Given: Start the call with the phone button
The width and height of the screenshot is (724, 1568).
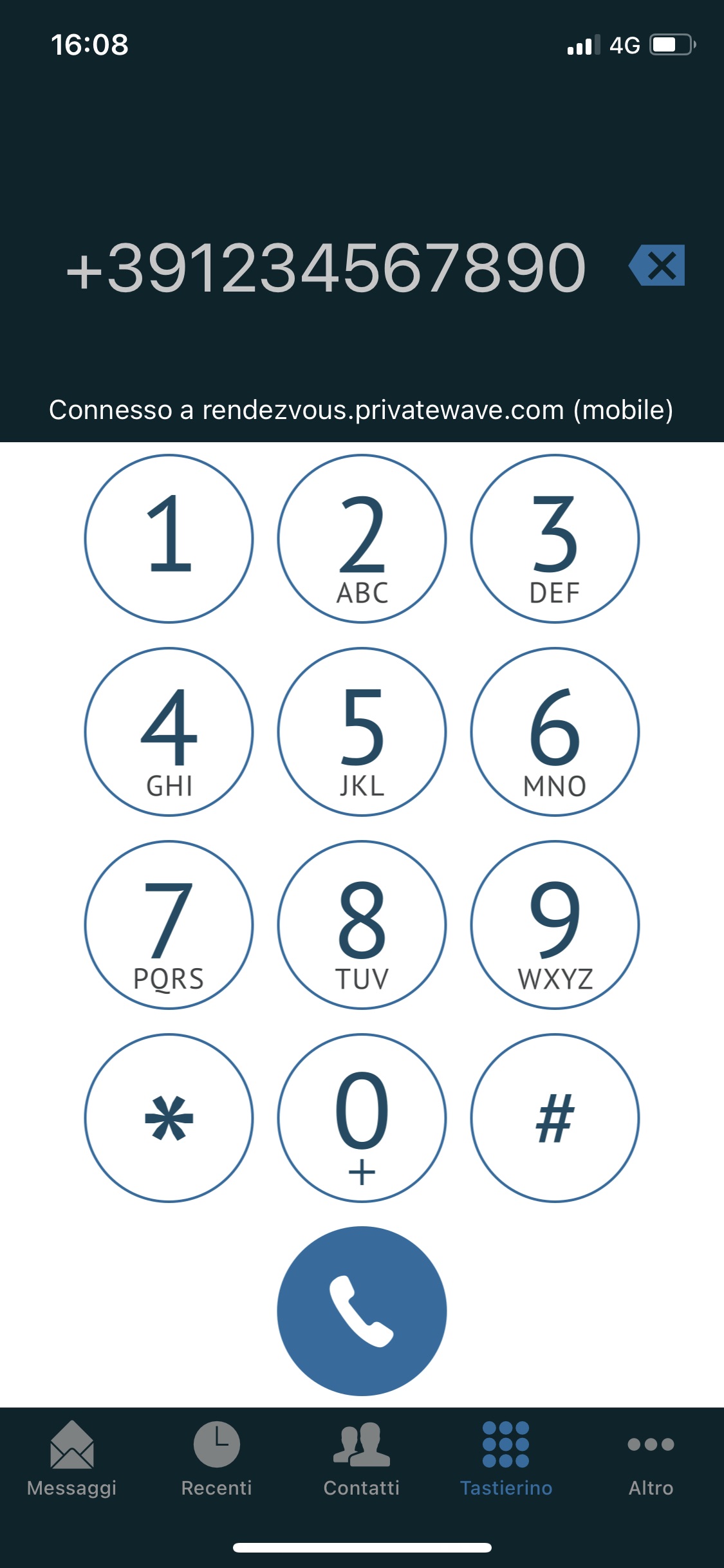Looking at the screenshot, I should click(362, 1311).
